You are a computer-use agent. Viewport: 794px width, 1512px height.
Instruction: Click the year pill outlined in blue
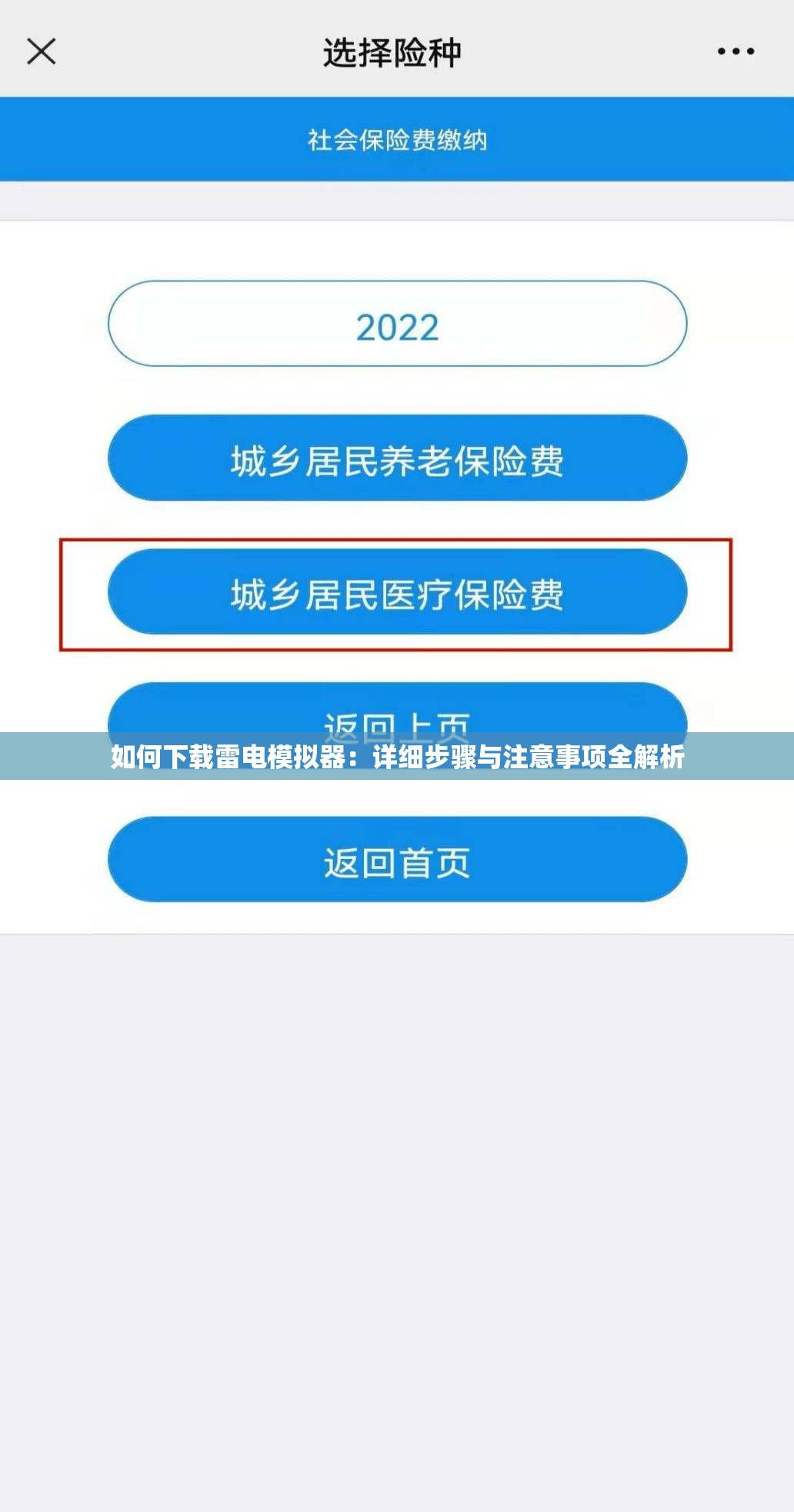pyautogui.click(x=397, y=325)
